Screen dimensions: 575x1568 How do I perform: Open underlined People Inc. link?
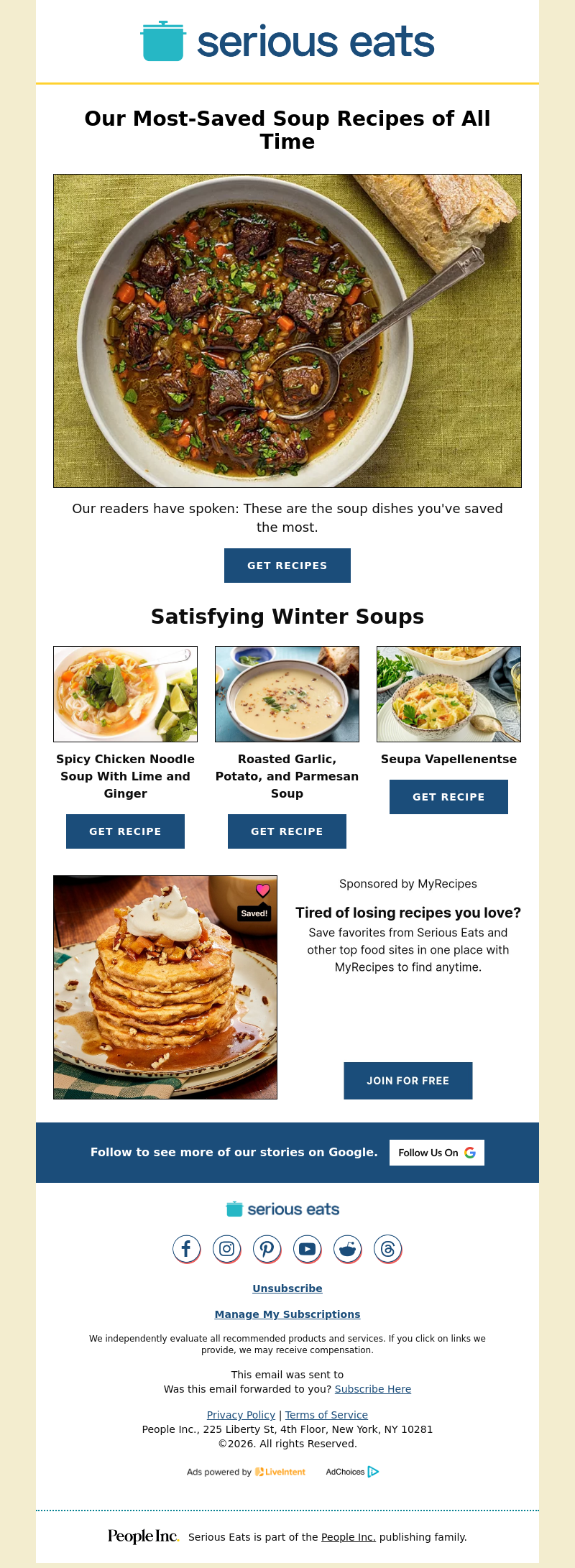click(348, 1537)
